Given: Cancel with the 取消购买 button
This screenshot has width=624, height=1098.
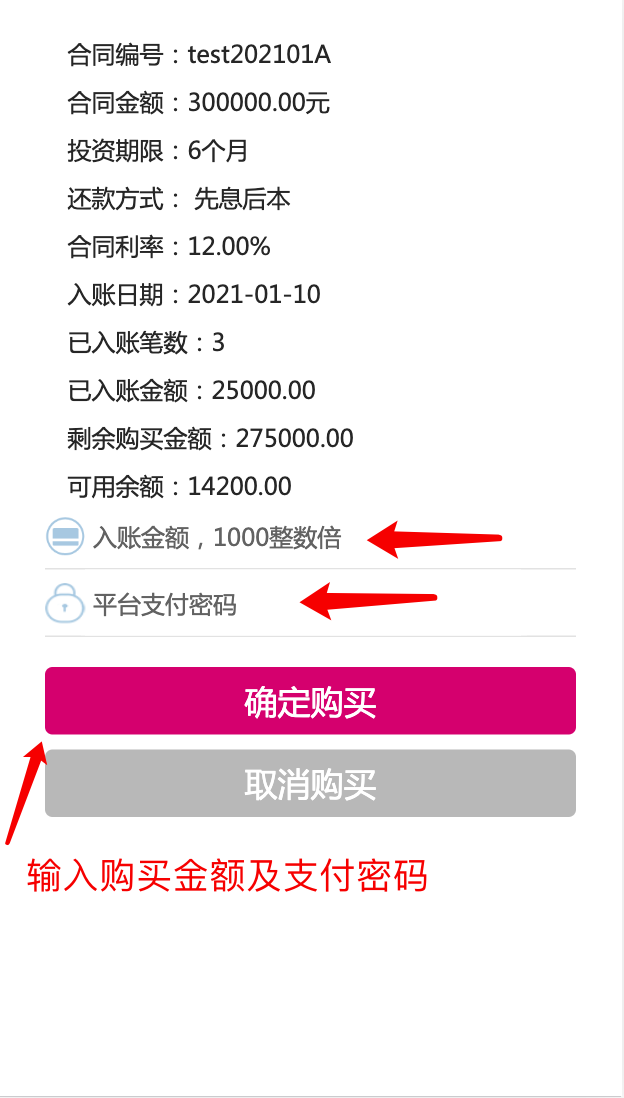Looking at the screenshot, I should [310, 783].
